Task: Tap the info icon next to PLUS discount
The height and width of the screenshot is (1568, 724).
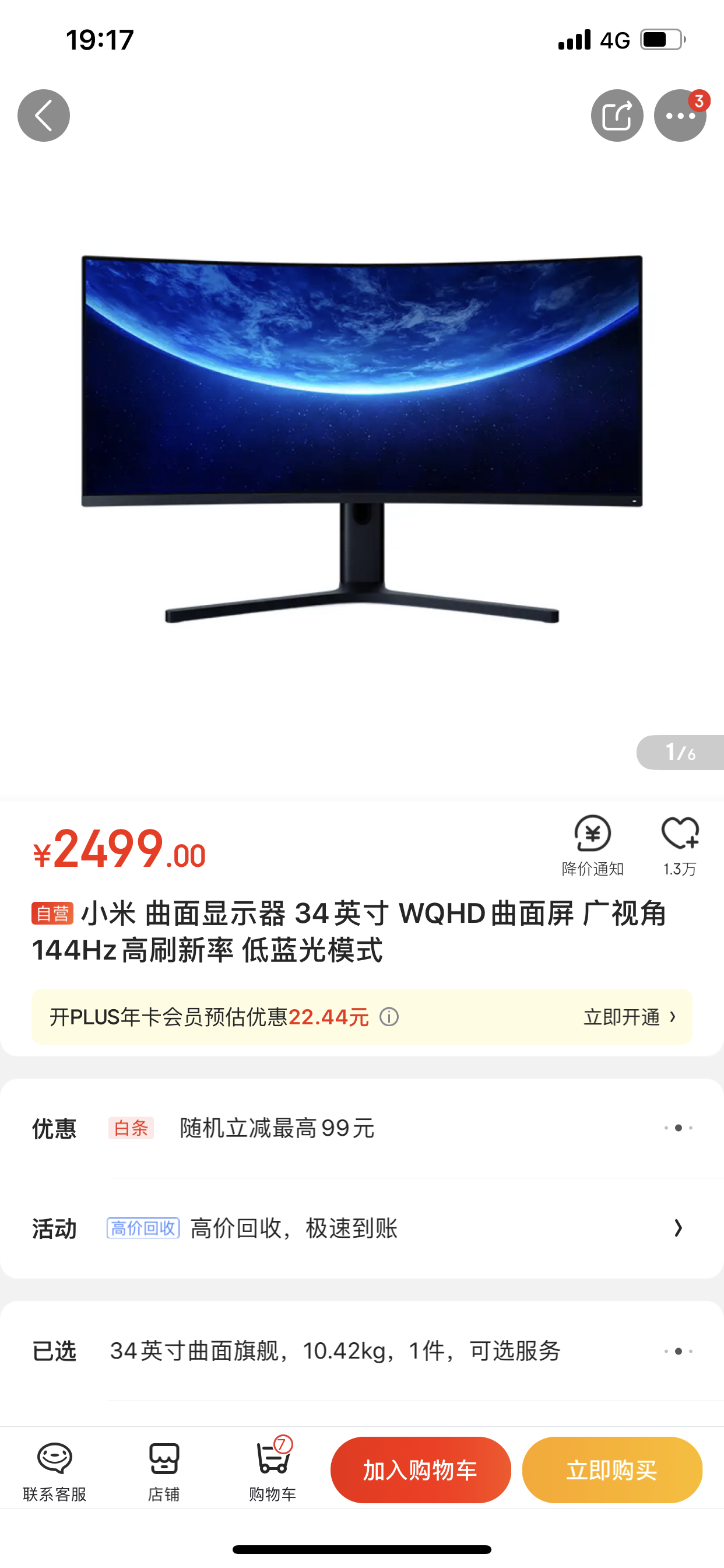Action: click(389, 1016)
